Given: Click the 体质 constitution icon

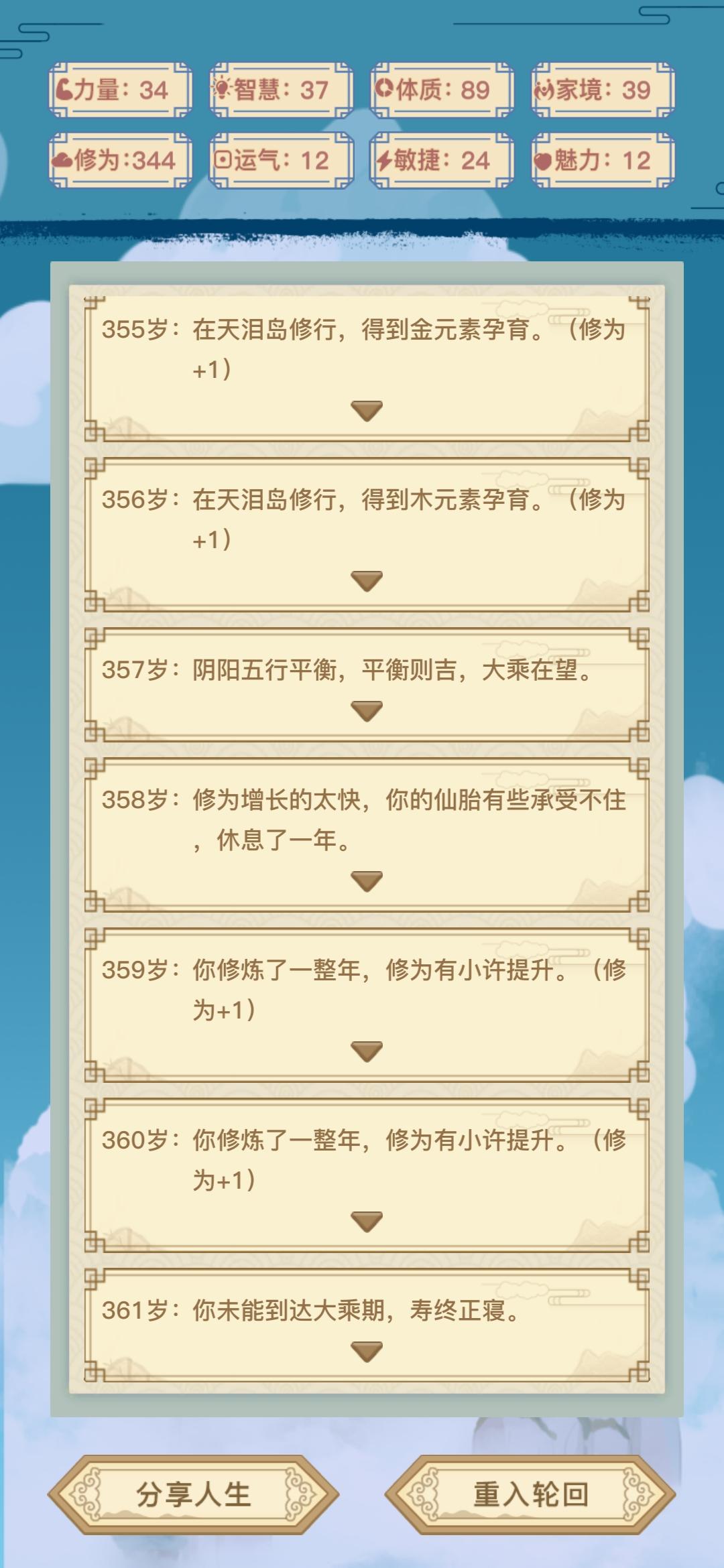Looking at the screenshot, I should (384, 89).
